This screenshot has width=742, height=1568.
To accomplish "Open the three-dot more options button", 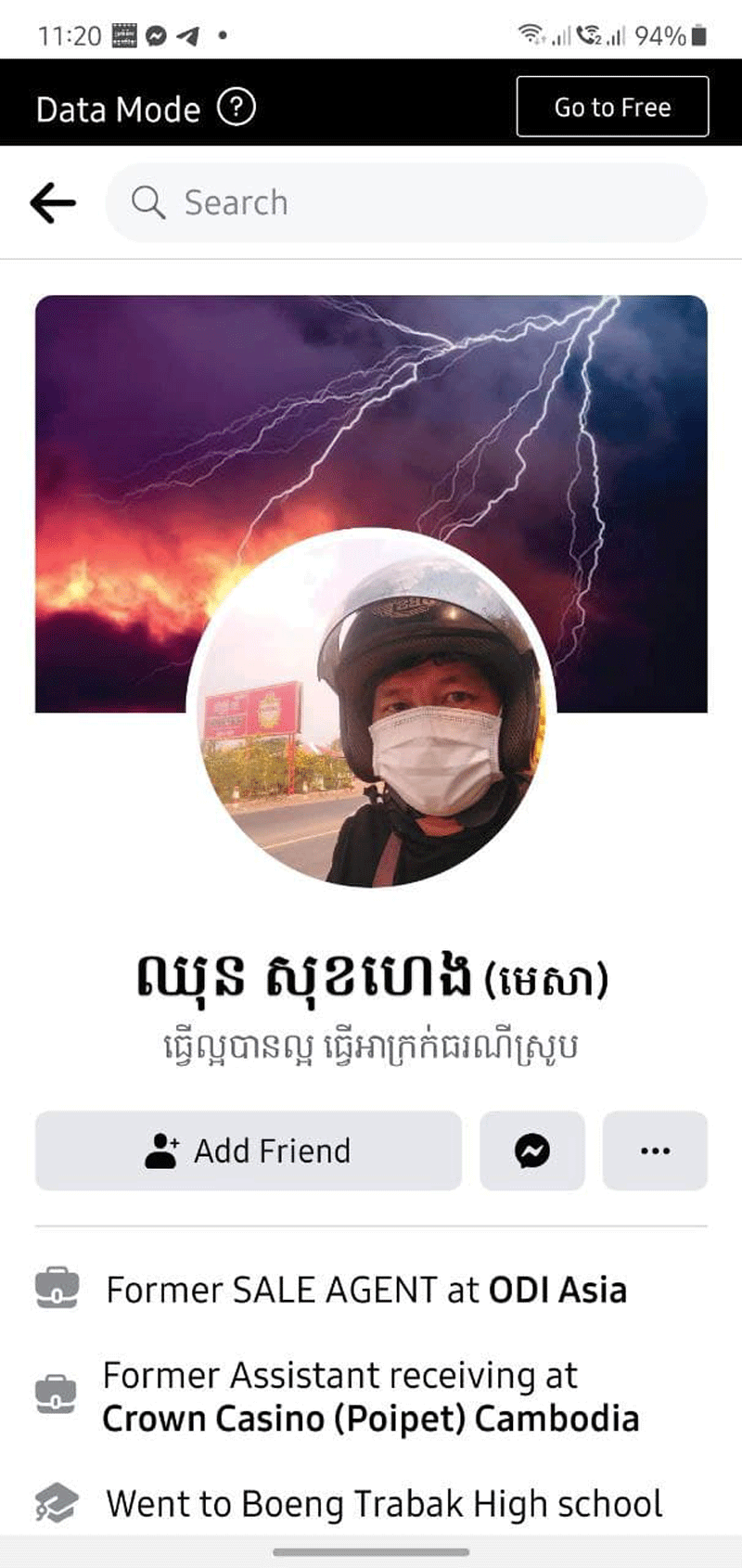I will coord(655,1150).
